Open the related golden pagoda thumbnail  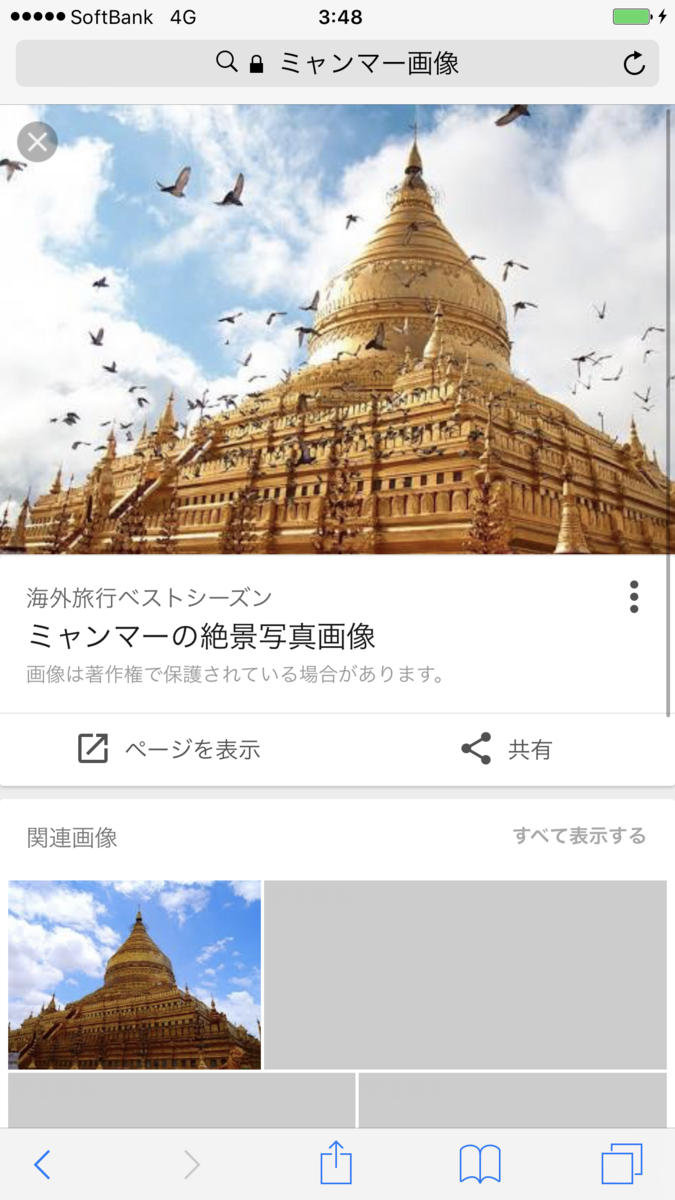[x=134, y=975]
